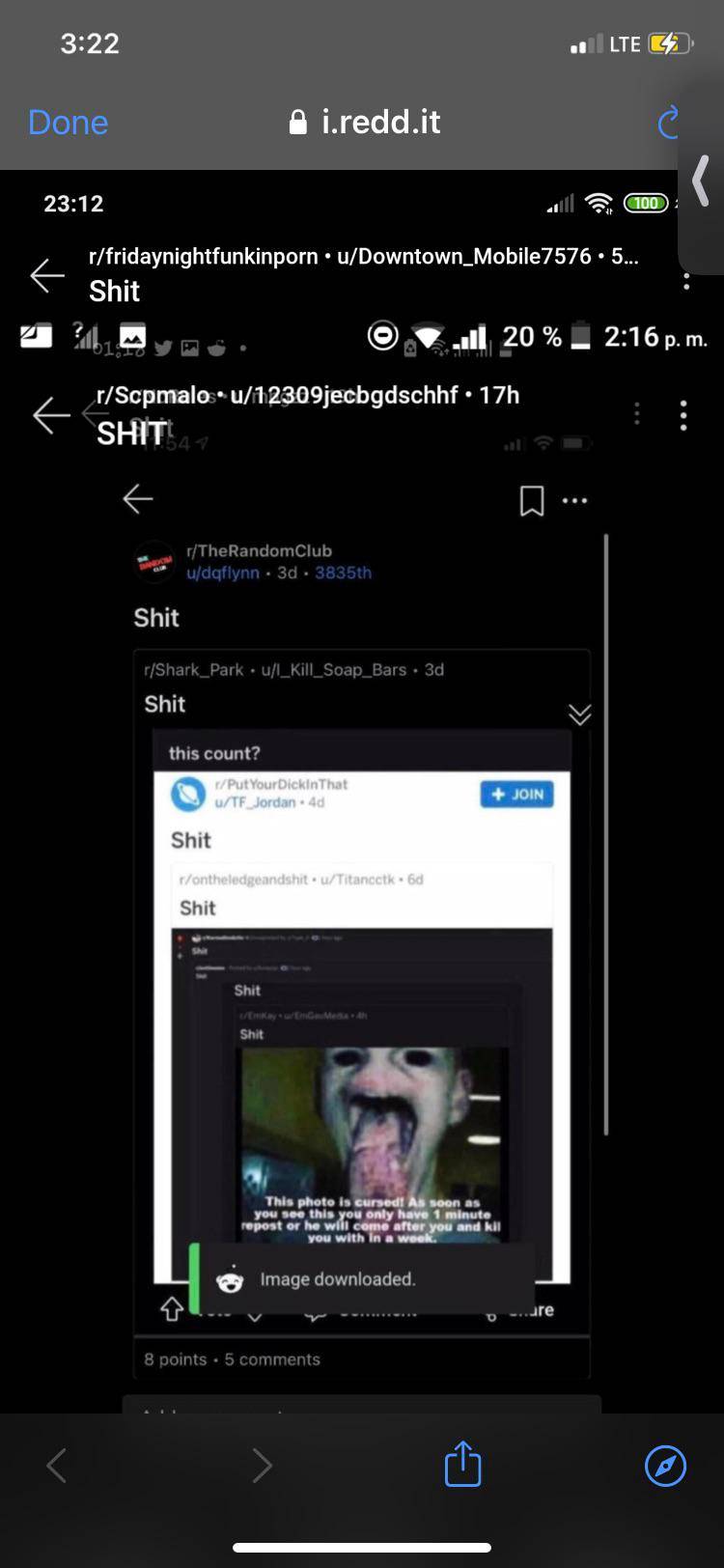
Task: Open three-dot menu next to bookmark icon
Action: click(x=575, y=501)
